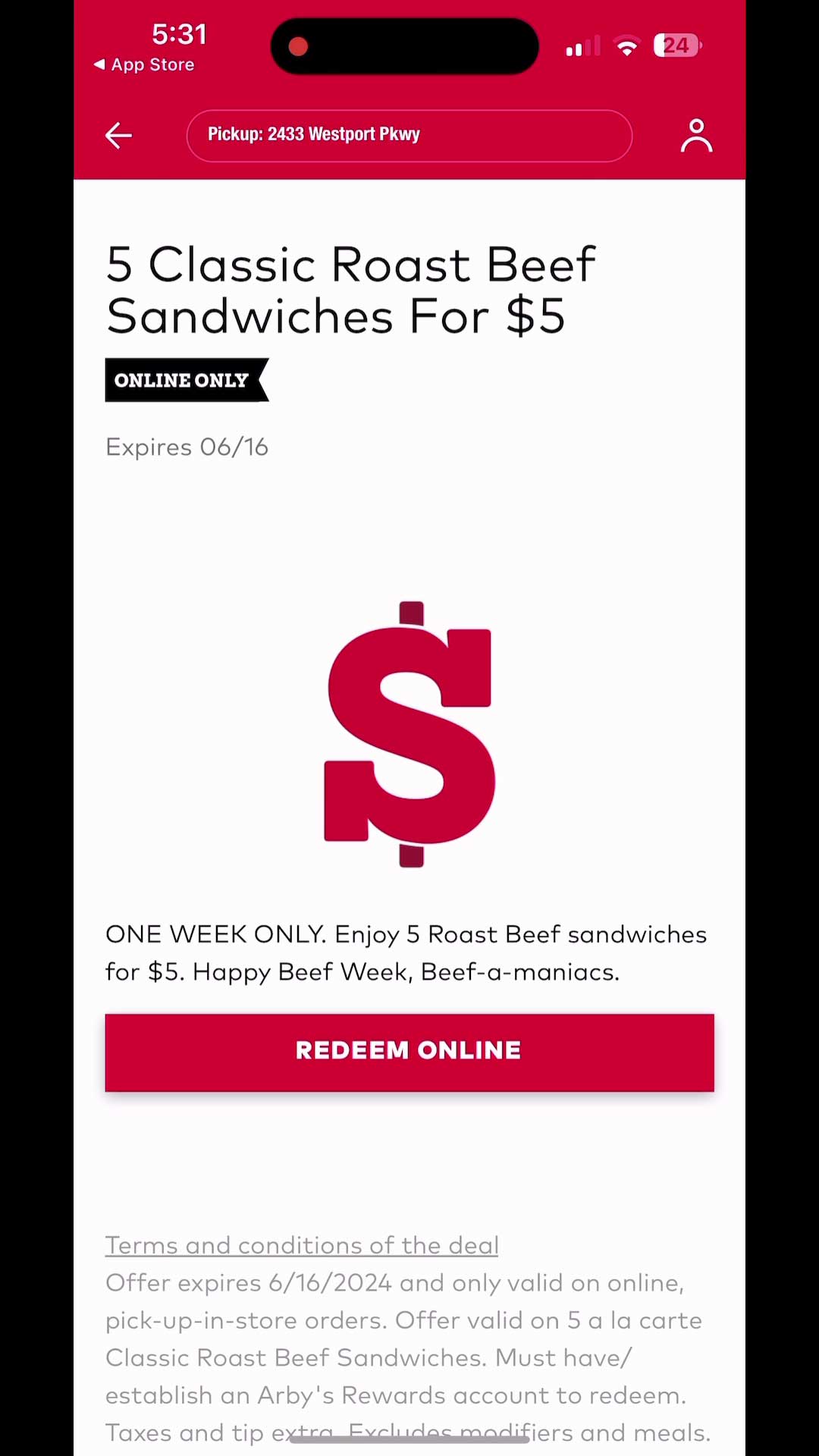This screenshot has width=819, height=1456.
Task: Change the pickup location 2433 Westport Pkwy
Action: click(x=409, y=136)
